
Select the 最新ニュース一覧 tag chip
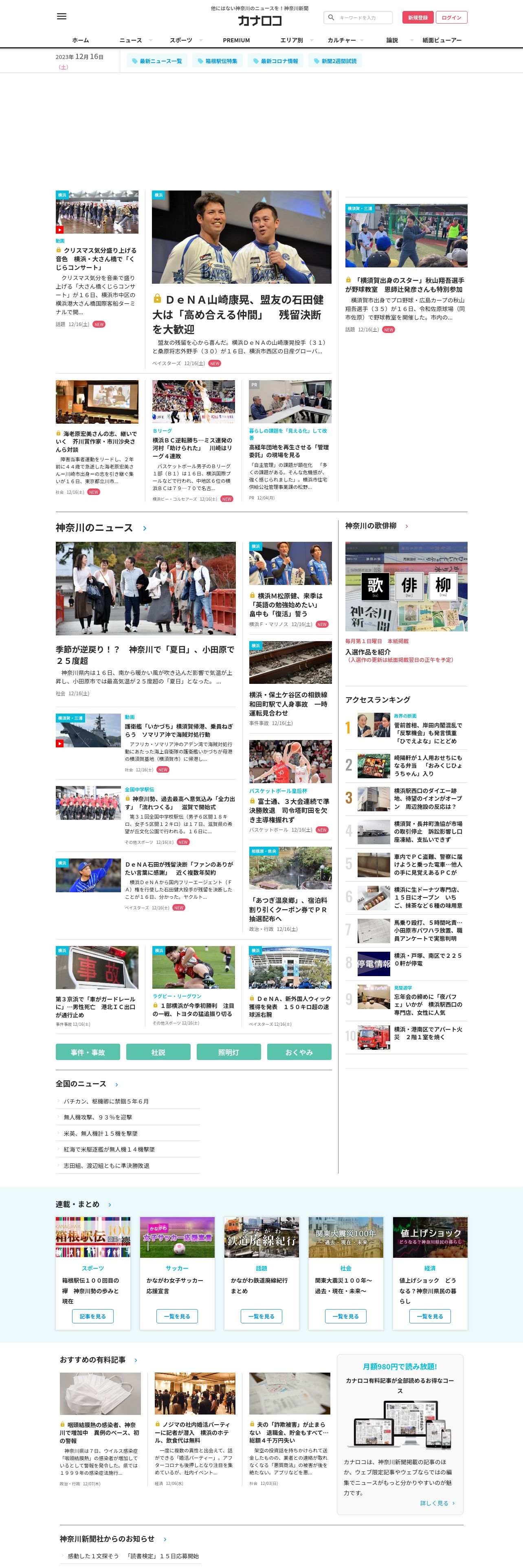pos(157,61)
